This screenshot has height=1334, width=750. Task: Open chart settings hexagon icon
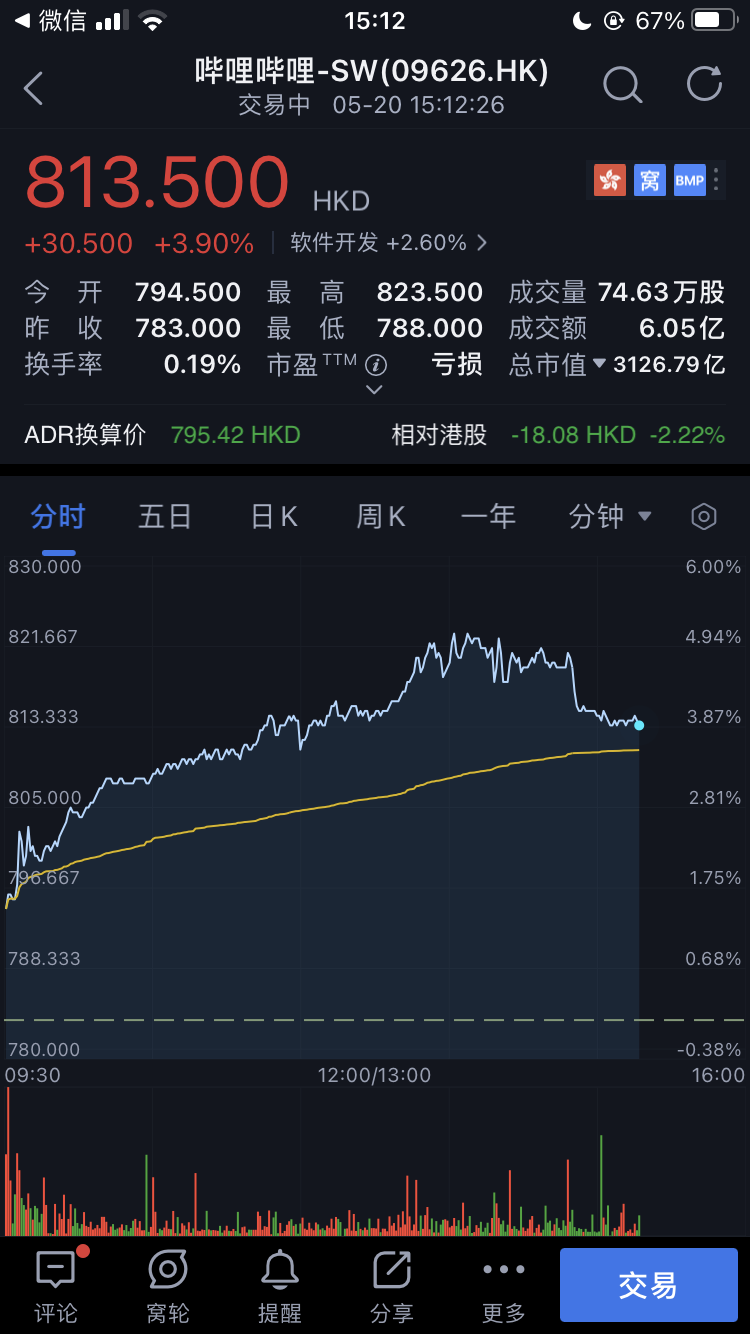[x=704, y=516]
